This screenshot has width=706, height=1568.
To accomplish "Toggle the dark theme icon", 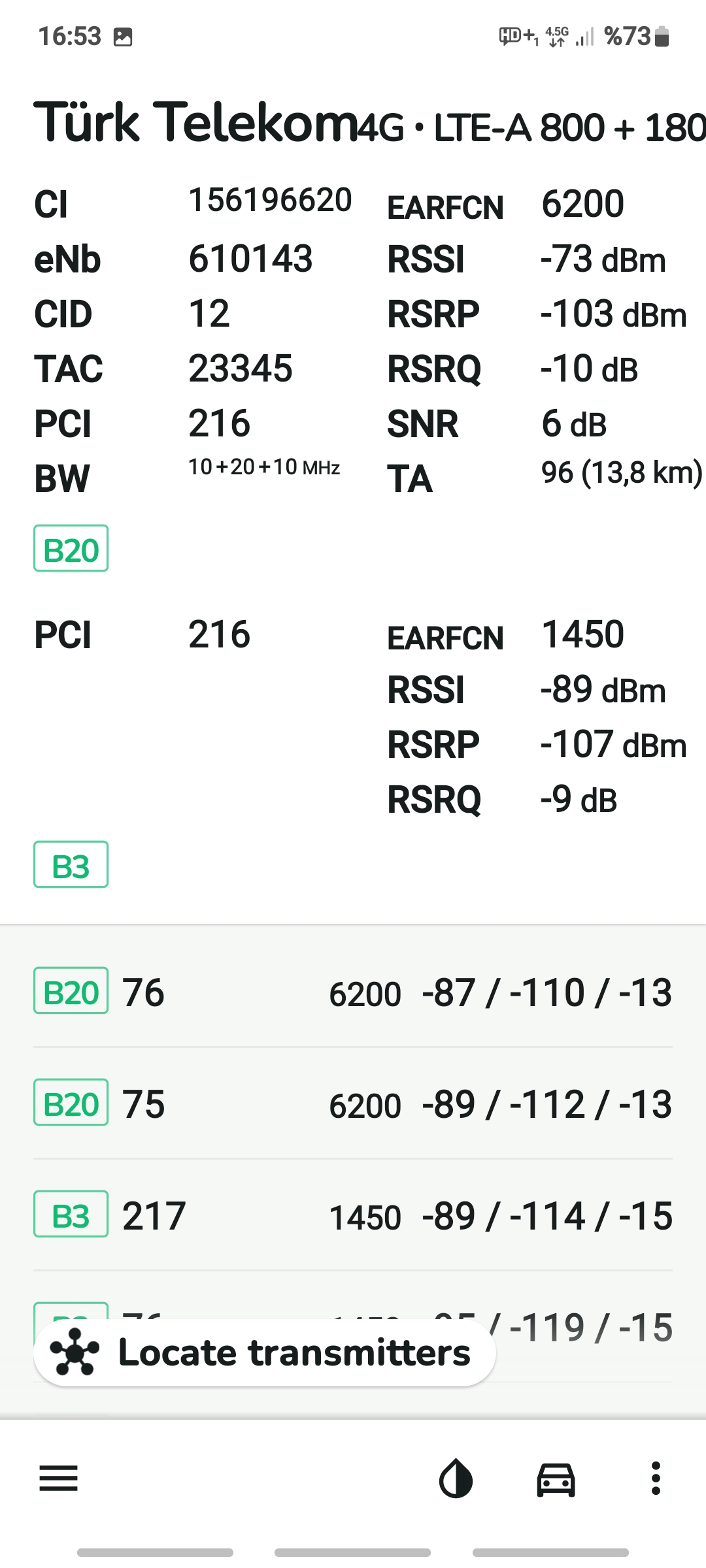I will [456, 1478].
